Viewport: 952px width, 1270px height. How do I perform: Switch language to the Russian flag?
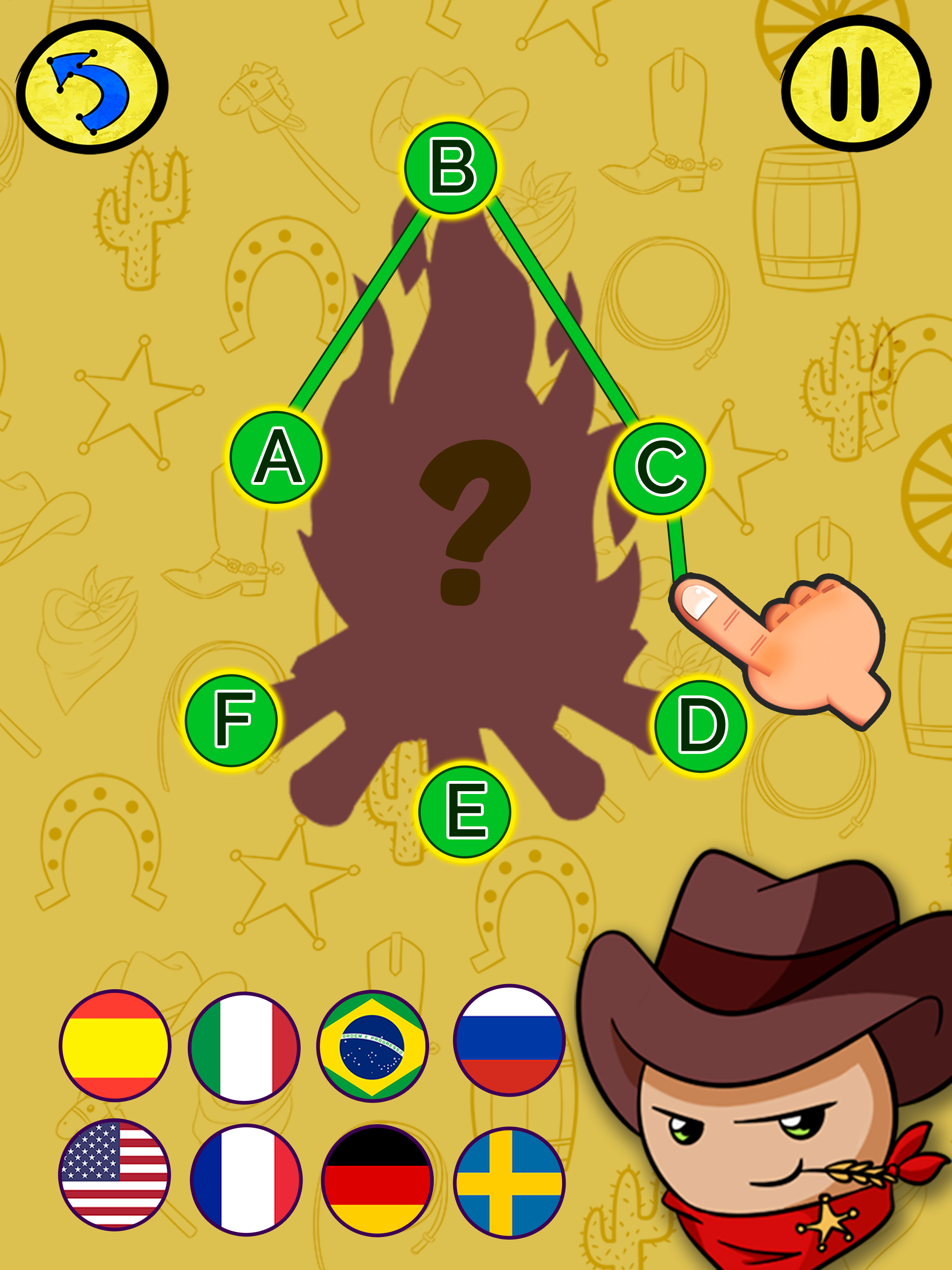[509, 1040]
